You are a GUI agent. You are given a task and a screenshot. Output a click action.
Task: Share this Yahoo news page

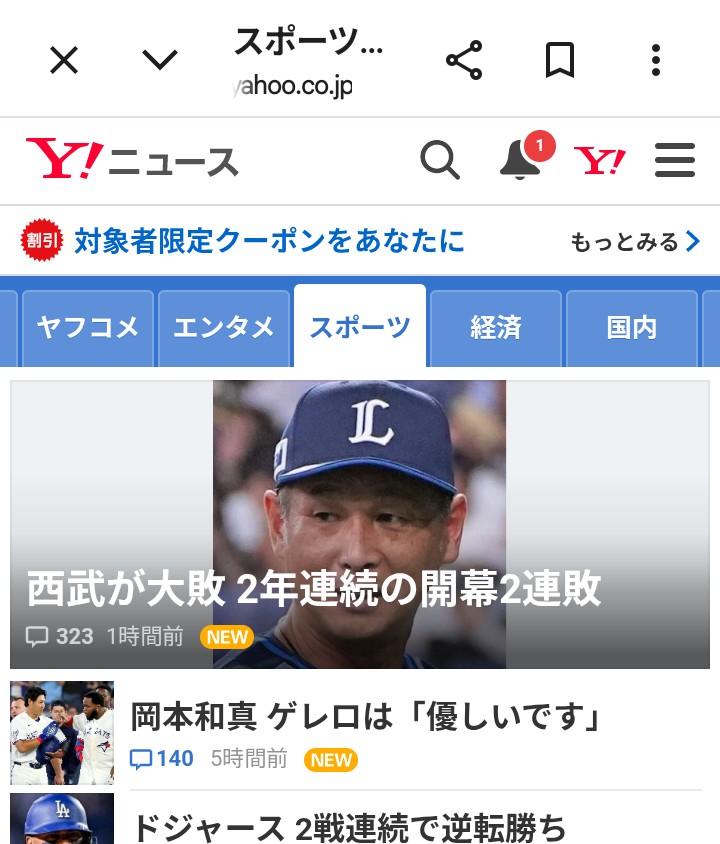point(464,61)
